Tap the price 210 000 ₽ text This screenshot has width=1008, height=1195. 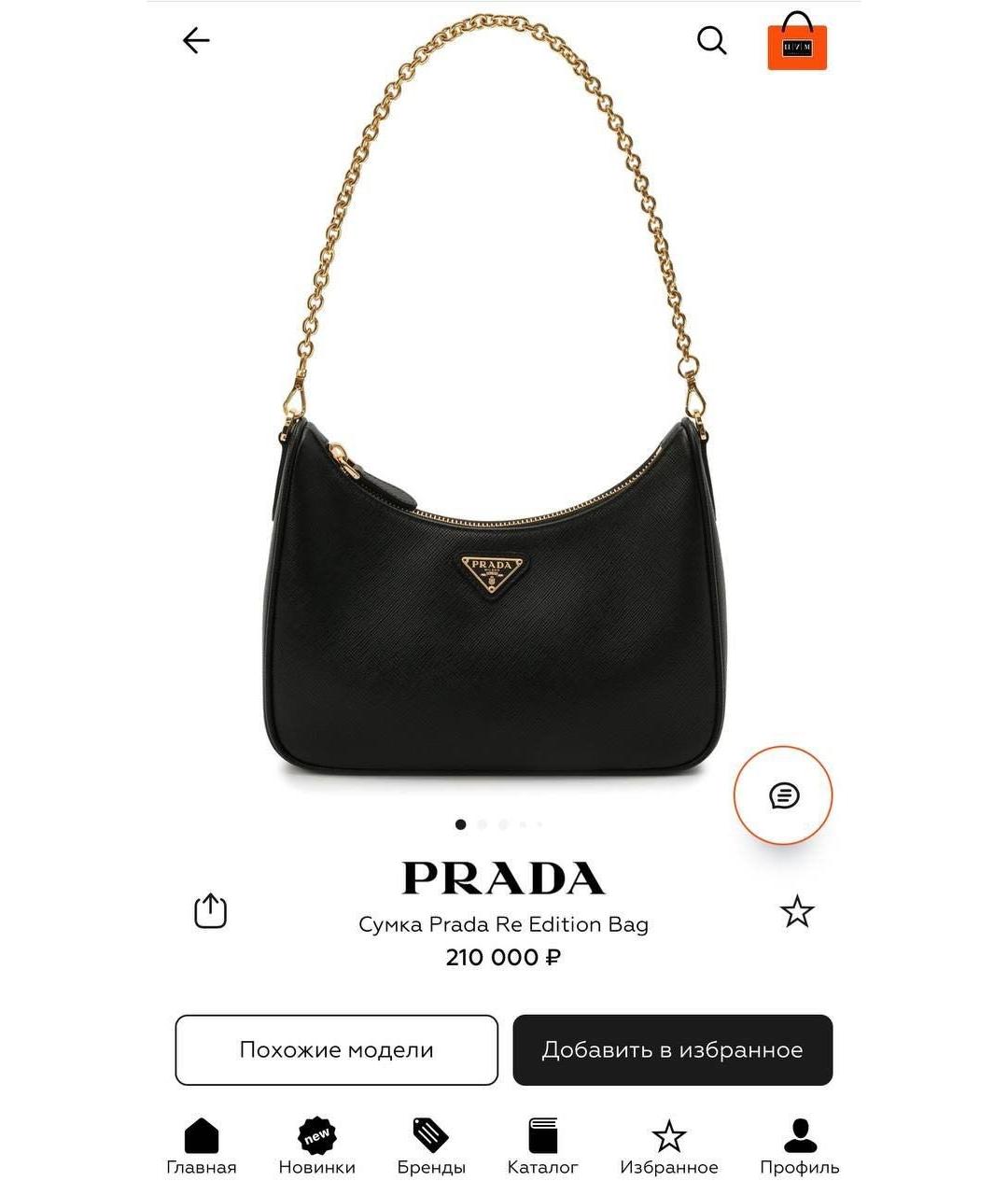coord(504,958)
